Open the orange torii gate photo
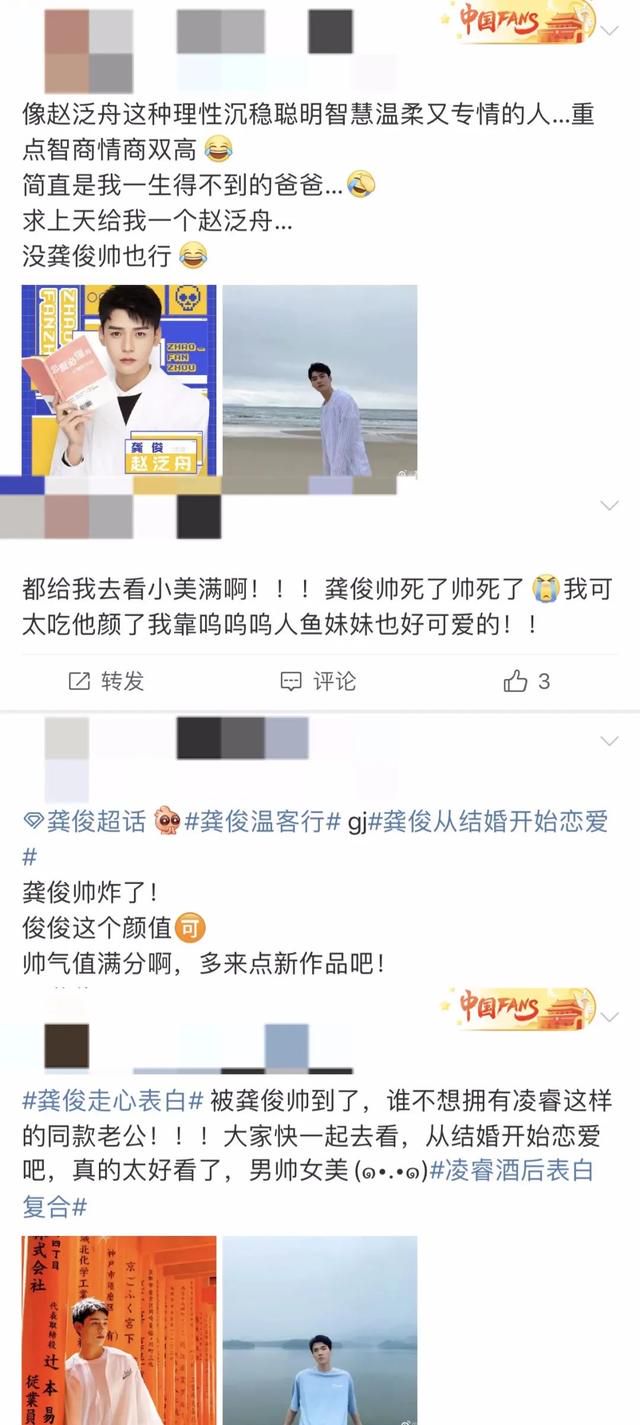Image resolution: width=640 pixels, height=1425 pixels. pyautogui.click(x=119, y=1330)
